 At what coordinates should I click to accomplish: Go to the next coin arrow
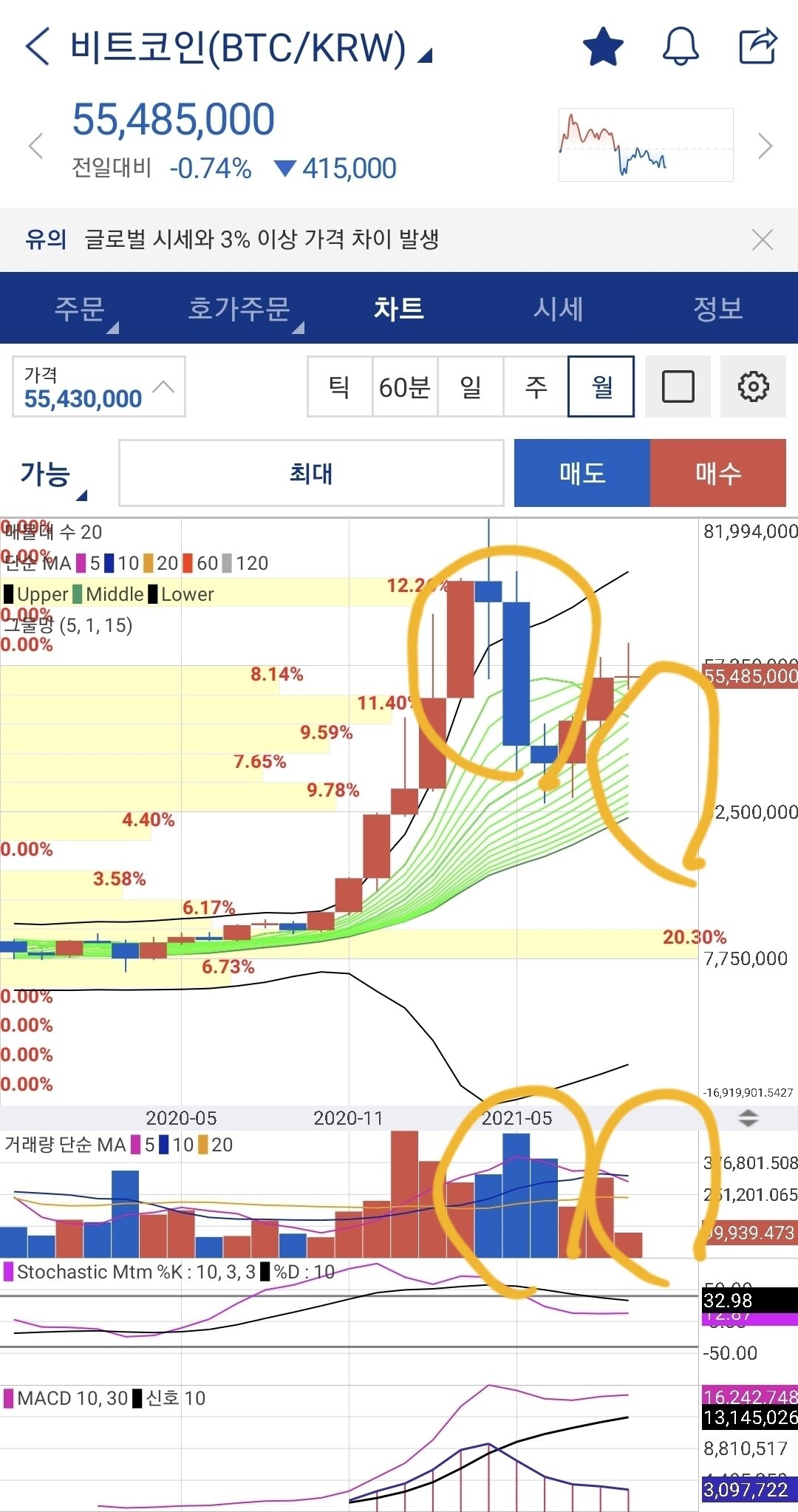[x=765, y=146]
